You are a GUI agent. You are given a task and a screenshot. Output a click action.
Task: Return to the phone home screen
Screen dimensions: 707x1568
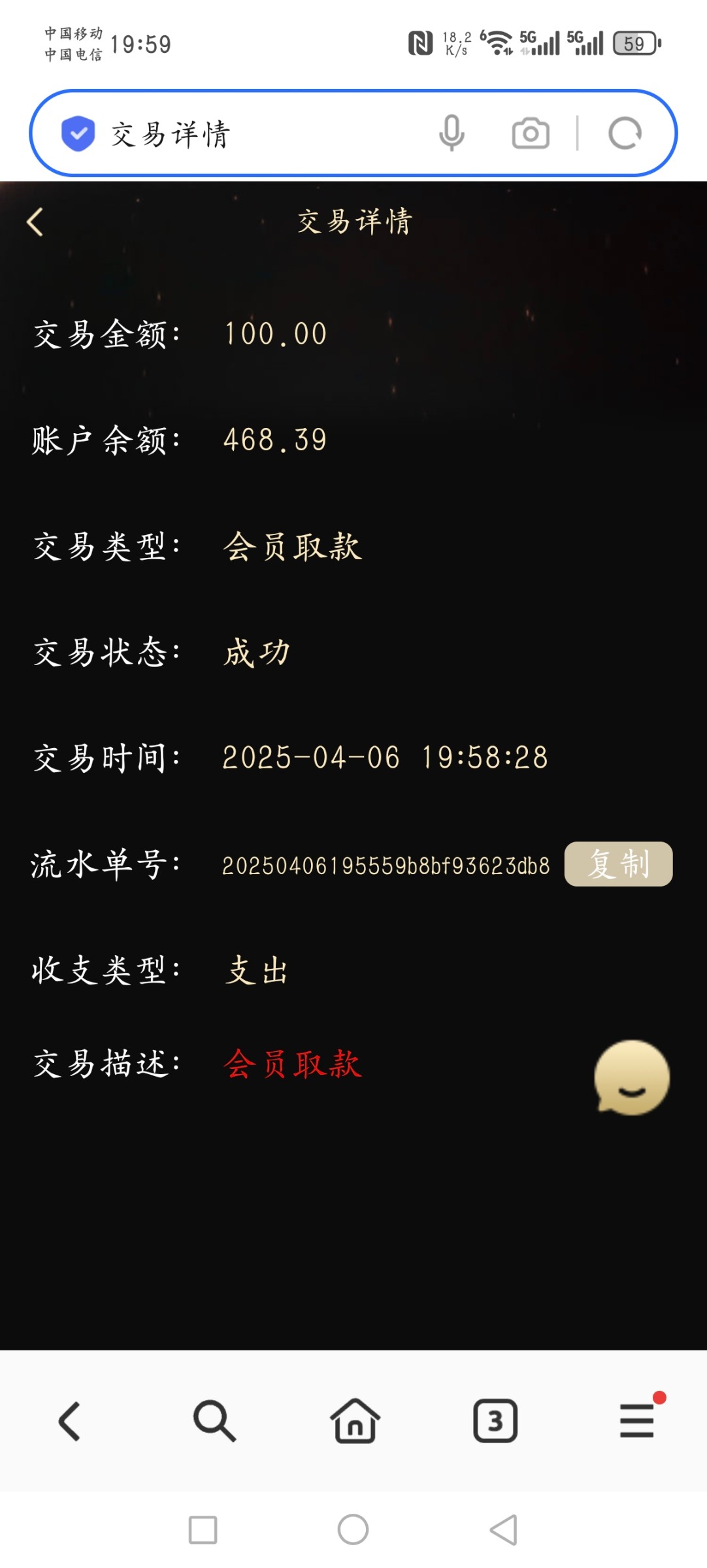coord(353,1530)
